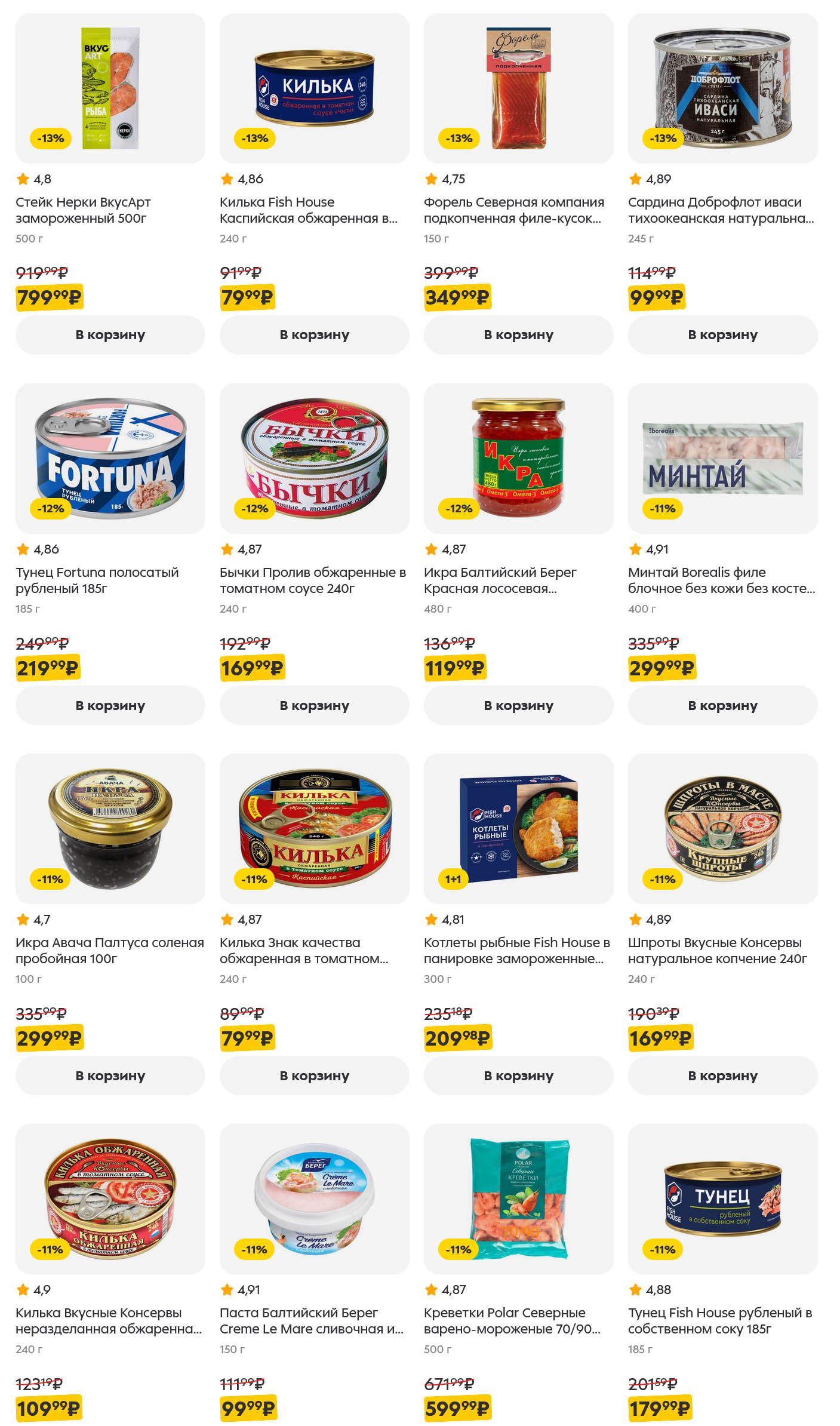Viewport: 840px width, 1426px height.
Task: Add Котлеты рыбные Fish House to cart
Action: 518,1075
